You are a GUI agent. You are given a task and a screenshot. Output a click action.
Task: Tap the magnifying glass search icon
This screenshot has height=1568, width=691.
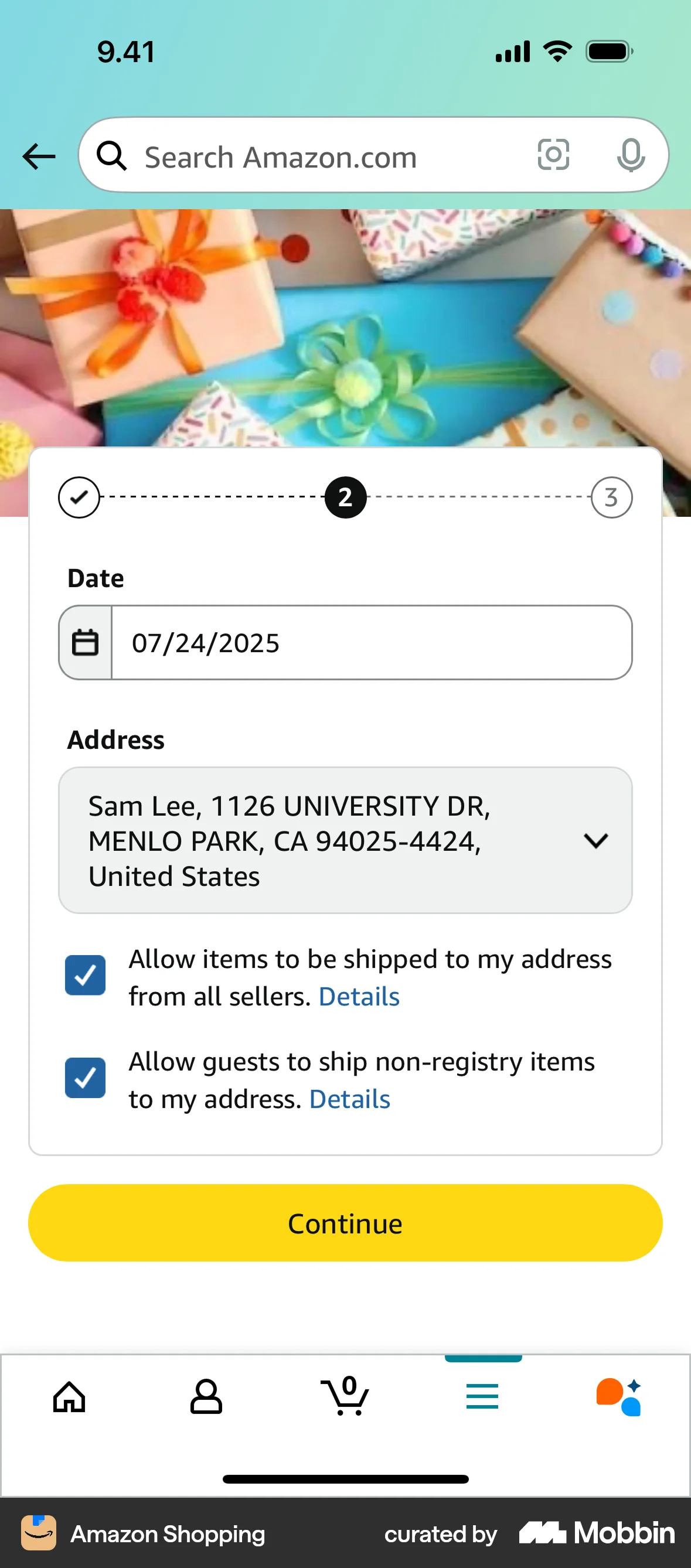pyautogui.click(x=112, y=156)
